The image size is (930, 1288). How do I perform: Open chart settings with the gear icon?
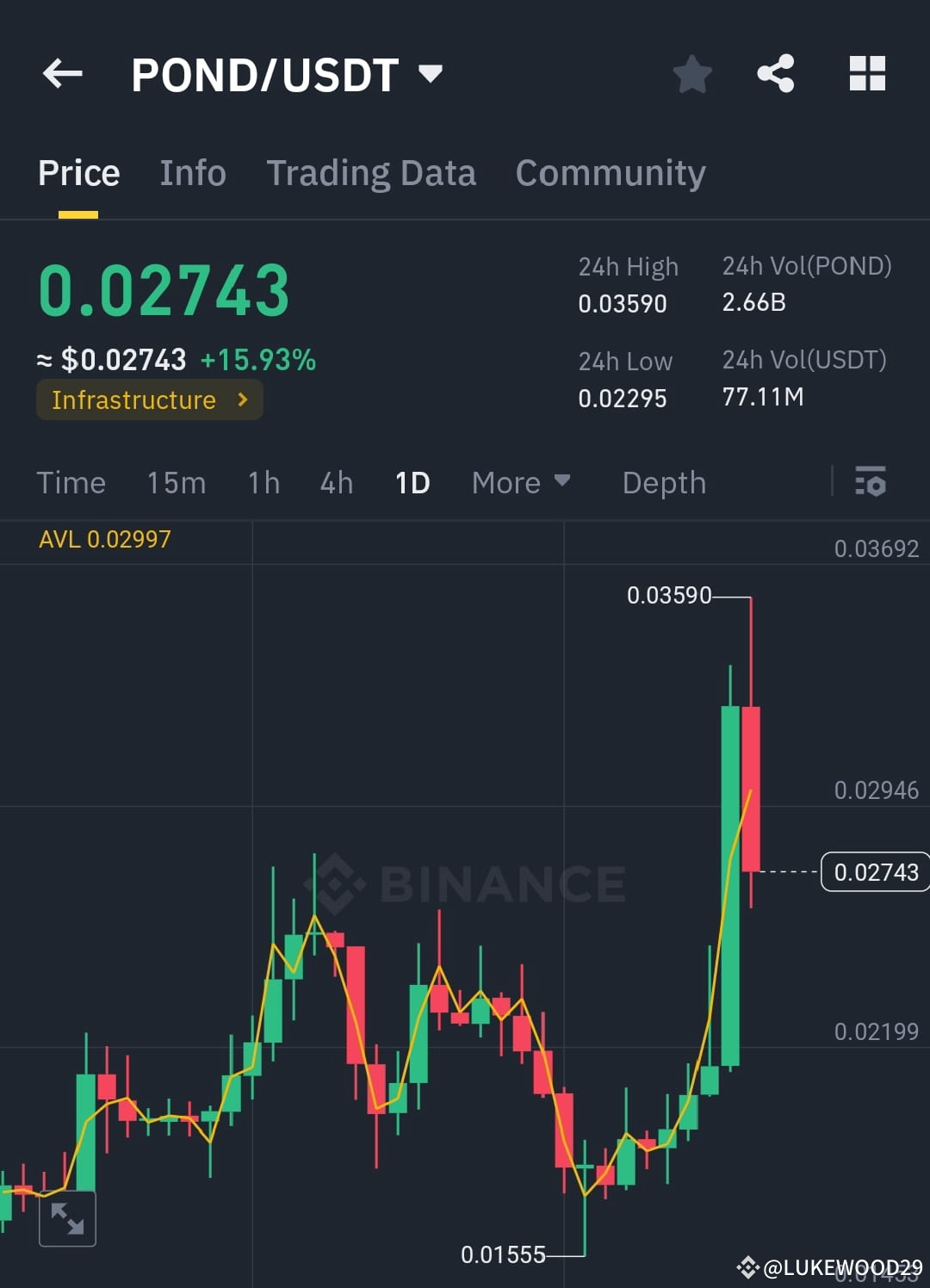tap(871, 483)
